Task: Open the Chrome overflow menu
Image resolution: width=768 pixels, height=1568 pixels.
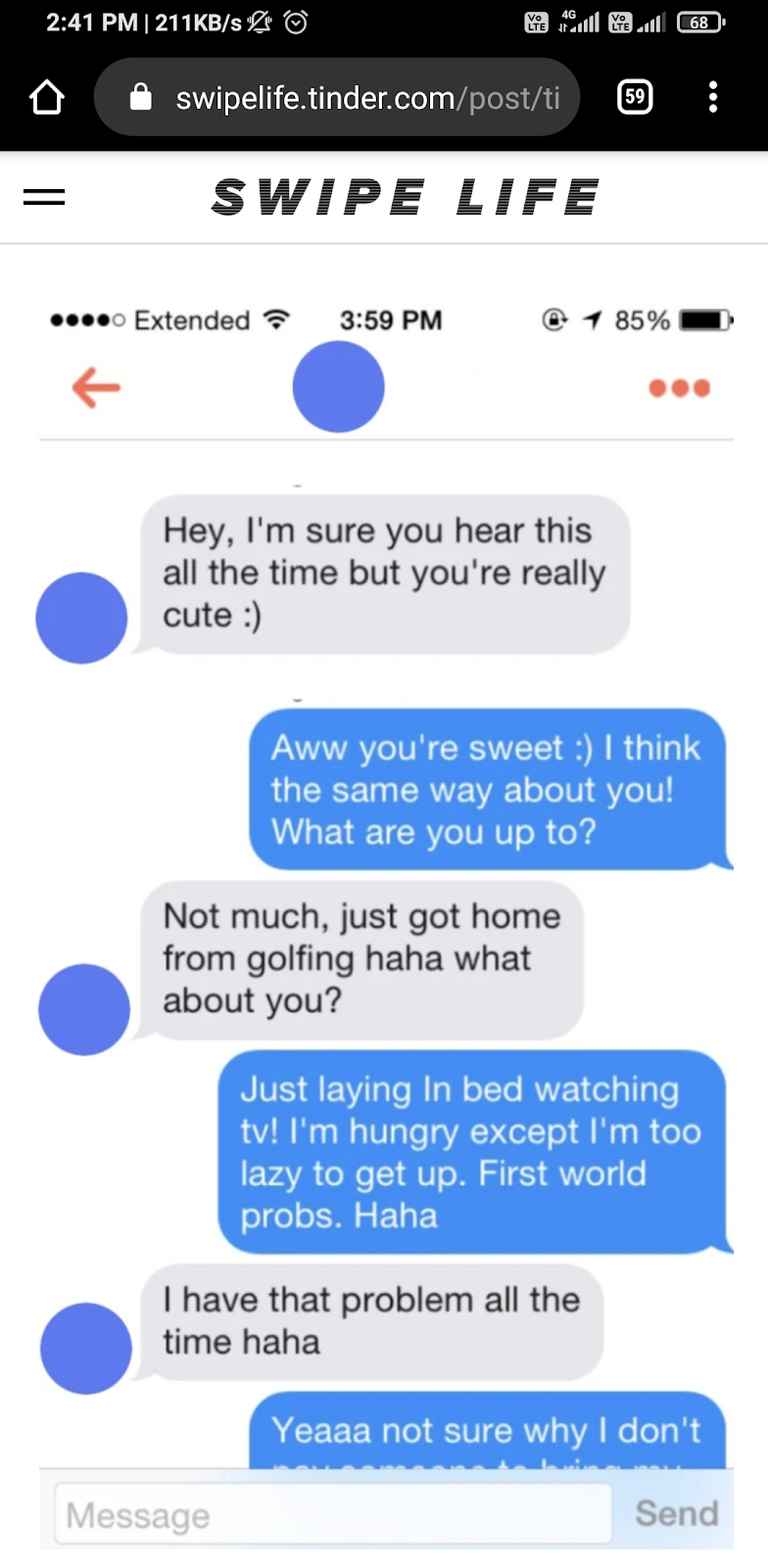Action: [713, 97]
